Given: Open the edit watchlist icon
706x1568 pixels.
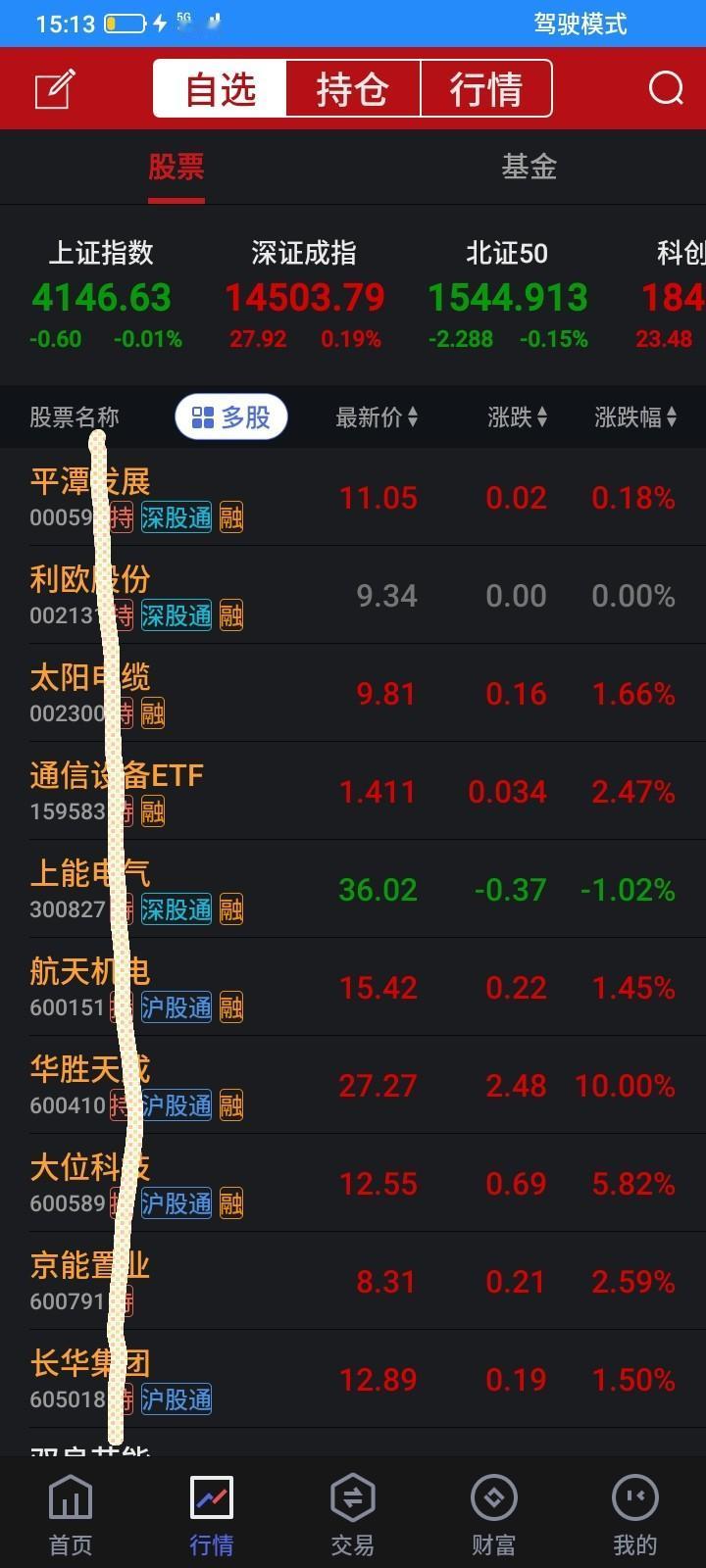Looking at the screenshot, I should coord(55,89).
